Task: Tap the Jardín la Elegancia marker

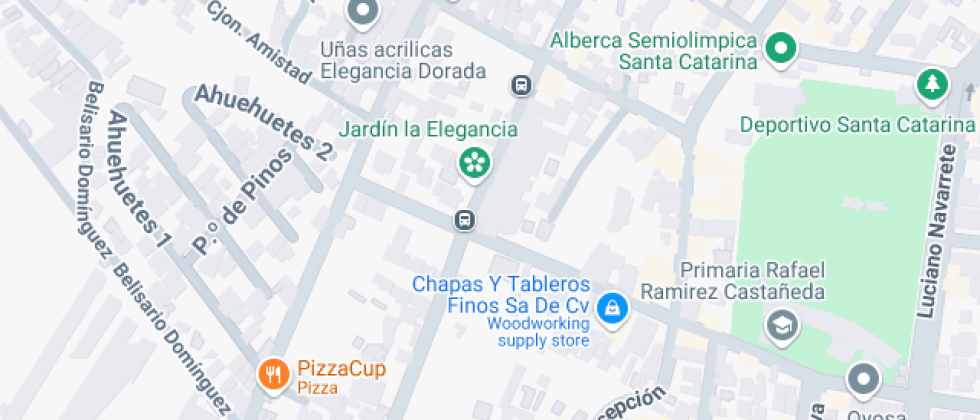Action: tap(474, 163)
